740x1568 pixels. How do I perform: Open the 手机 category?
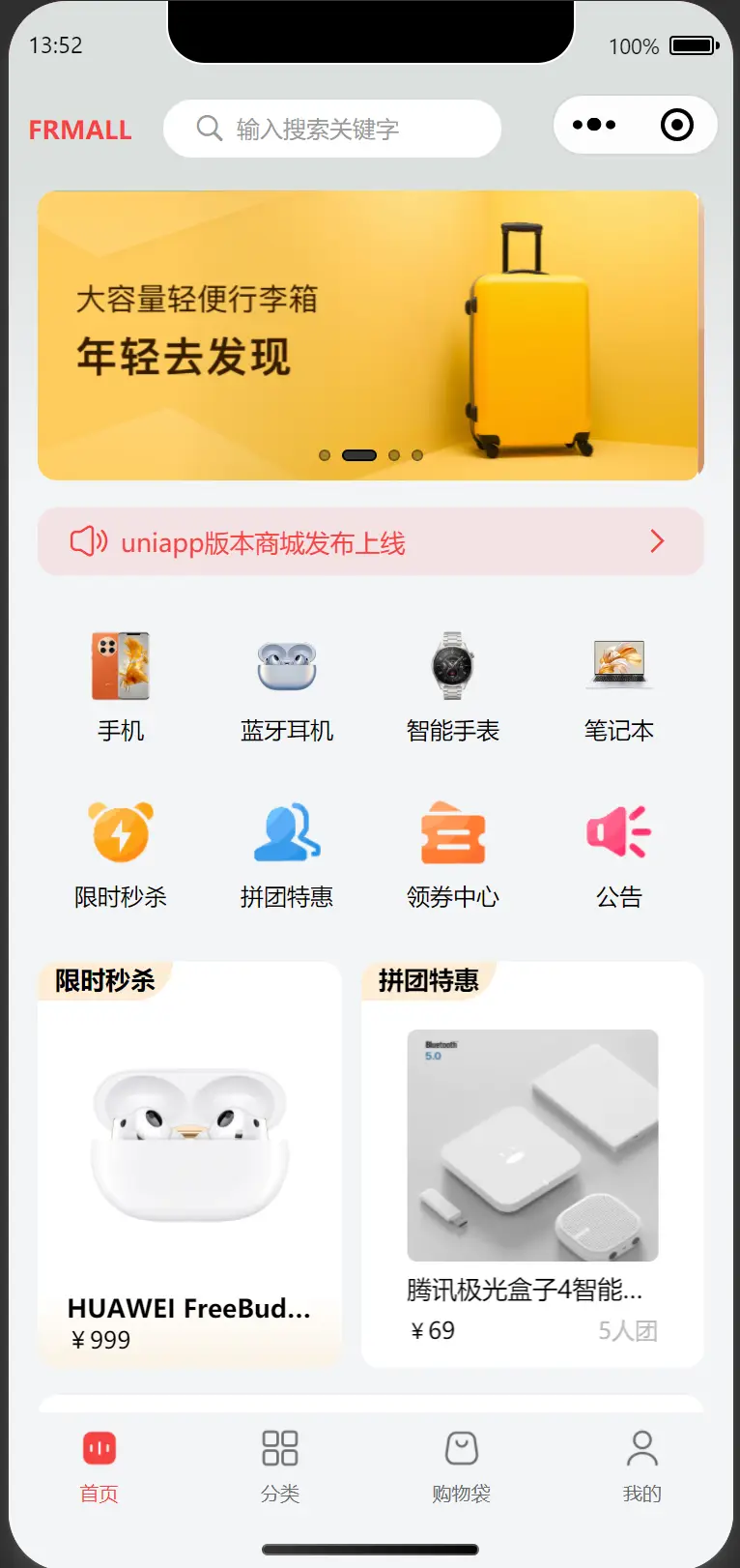pos(121,686)
